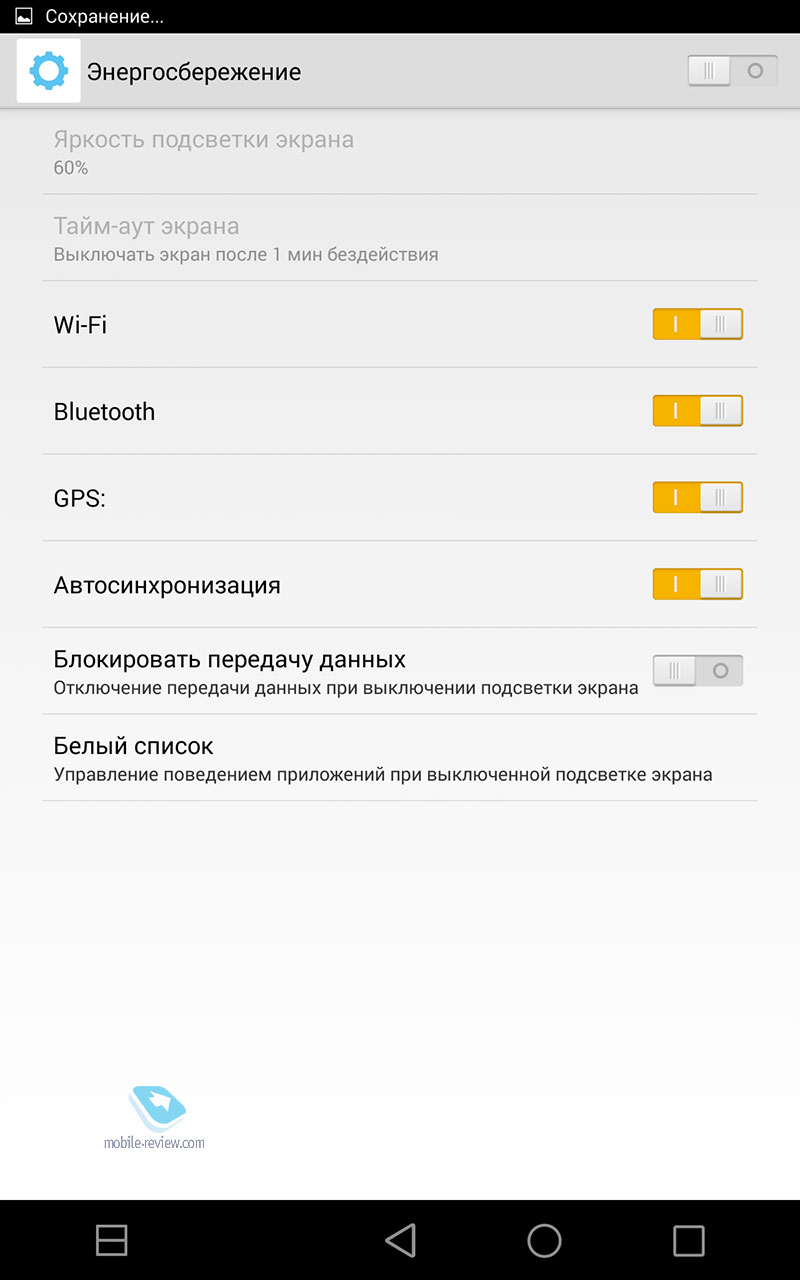Go to the home screen
This screenshot has width=800, height=1280.
pyautogui.click(x=545, y=1240)
